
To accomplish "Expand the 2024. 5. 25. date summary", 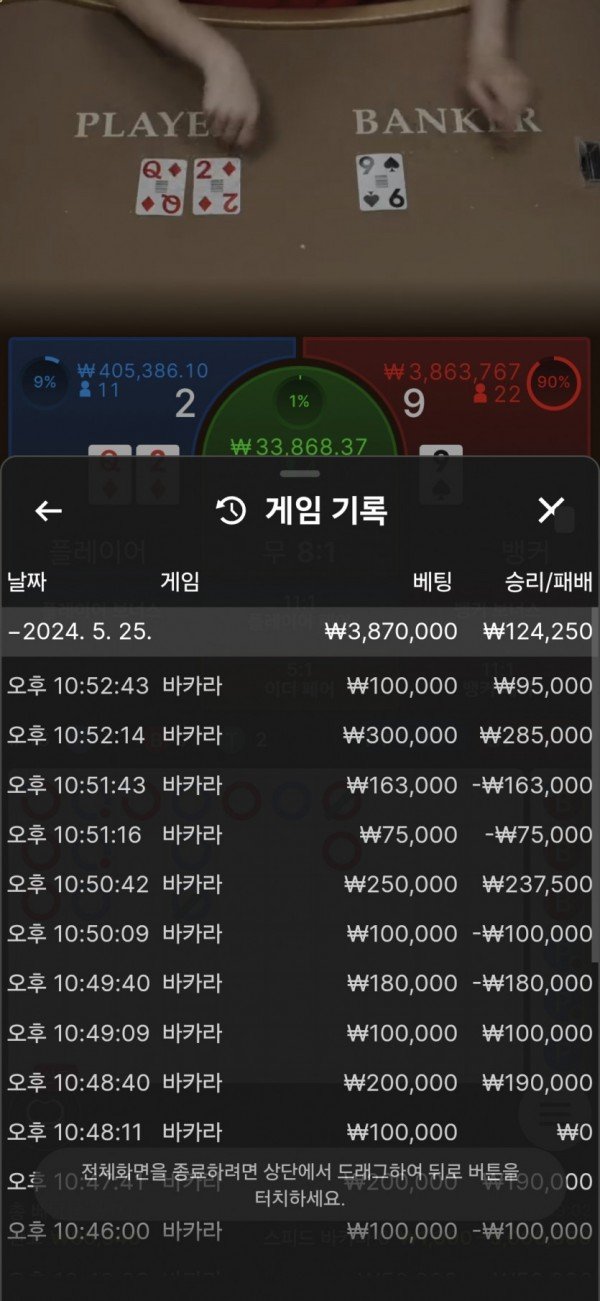I will (300, 631).
